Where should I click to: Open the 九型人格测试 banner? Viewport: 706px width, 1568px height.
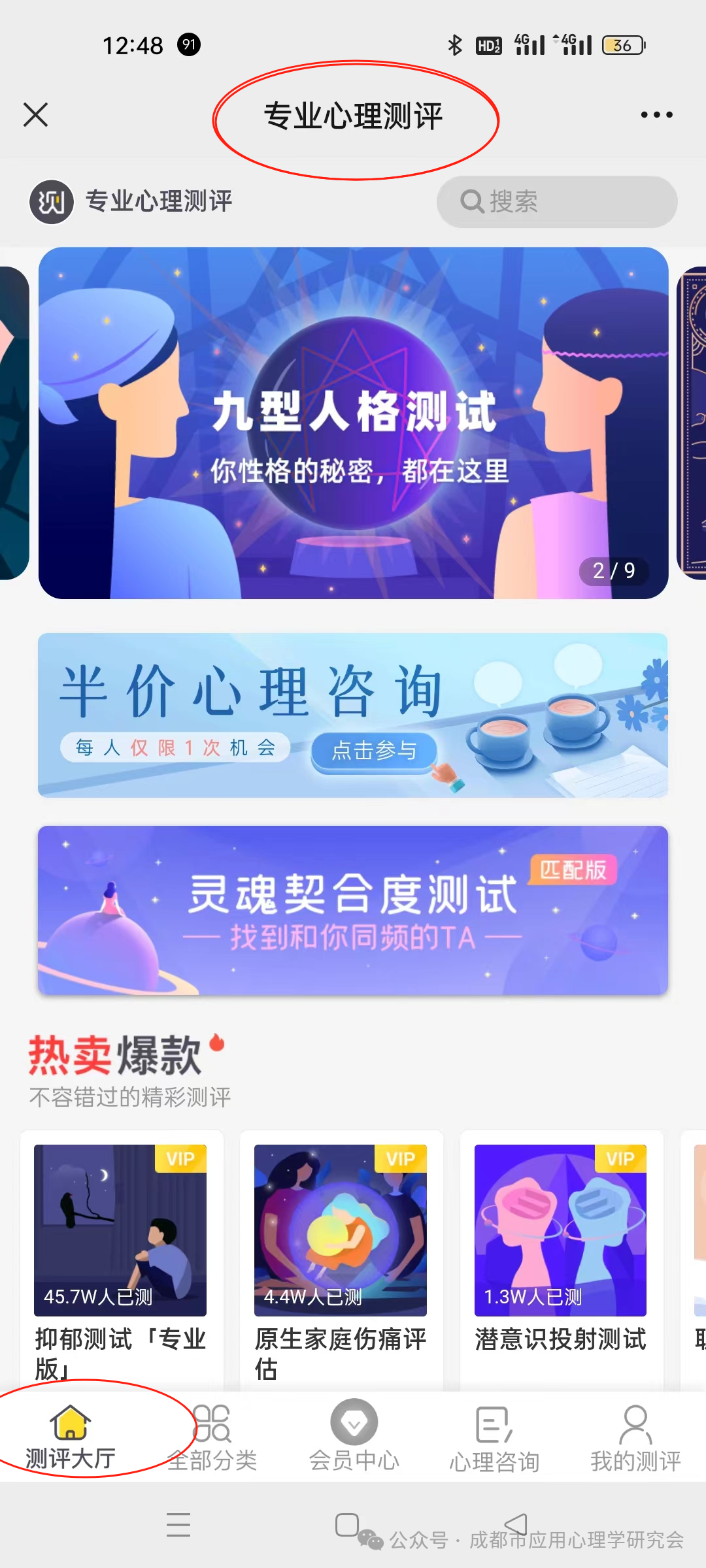[x=353, y=423]
